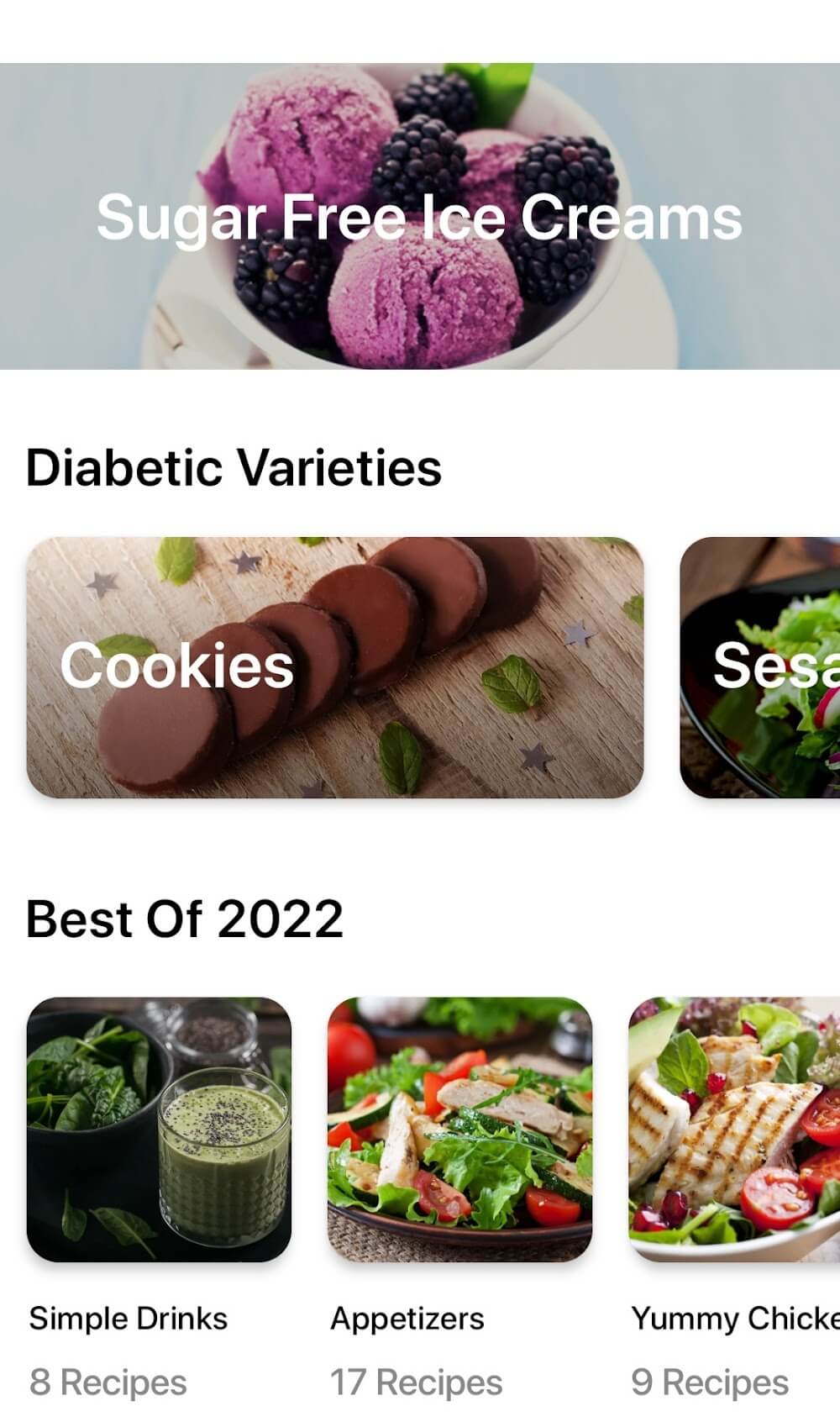This screenshot has width=840, height=1422.
Task: Open the partly visible Sesa card
Action: [760, 667]
